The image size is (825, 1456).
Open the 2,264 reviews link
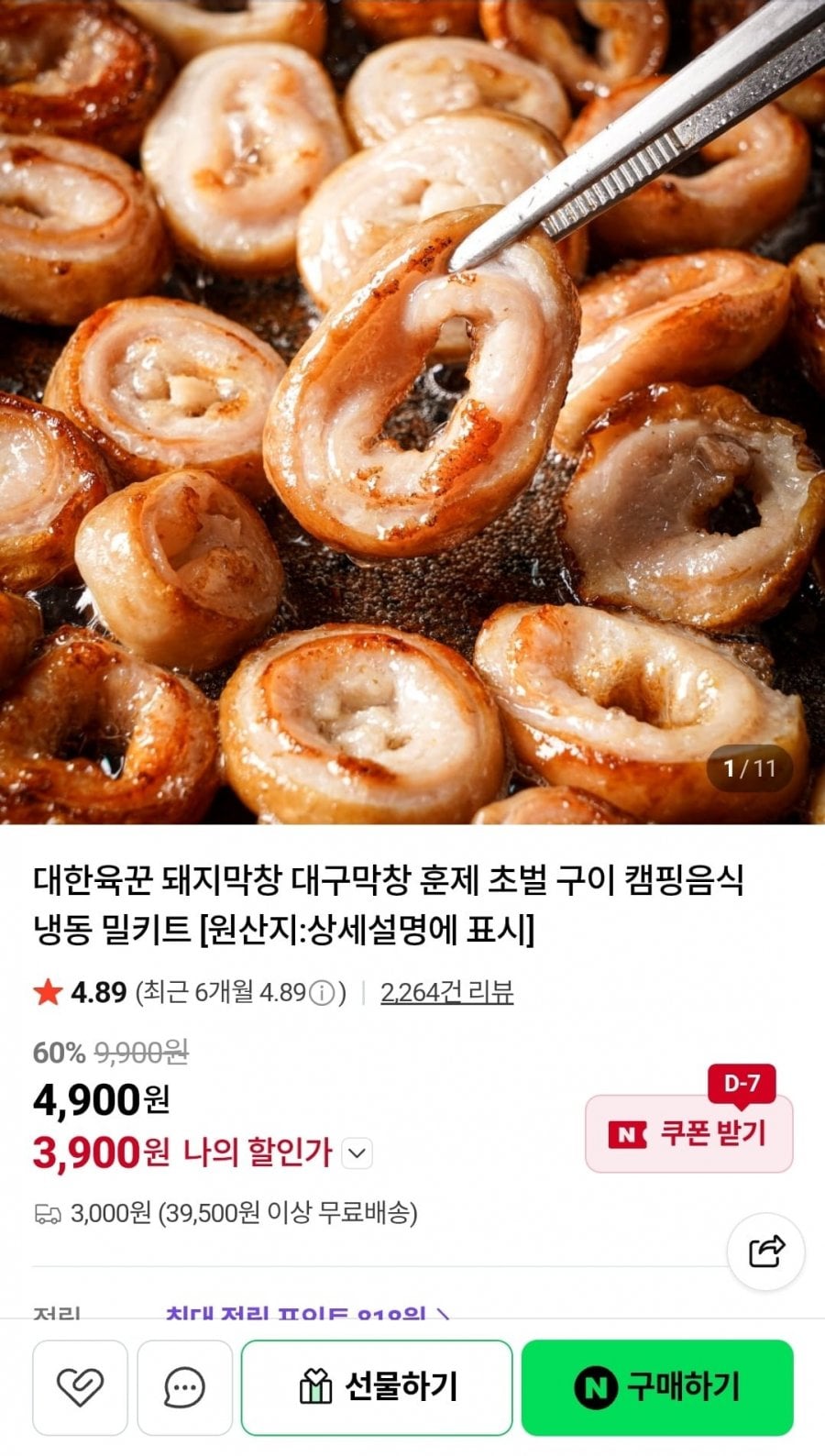[446, 992]
